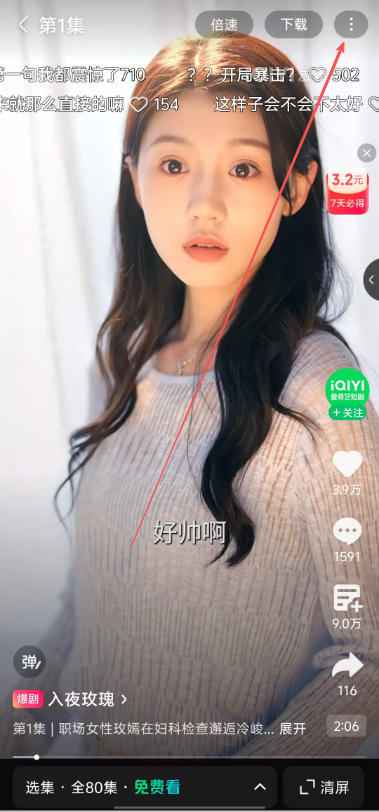Open the comments with 1591 replies
The image size is (379, 812).
point(347,532)
